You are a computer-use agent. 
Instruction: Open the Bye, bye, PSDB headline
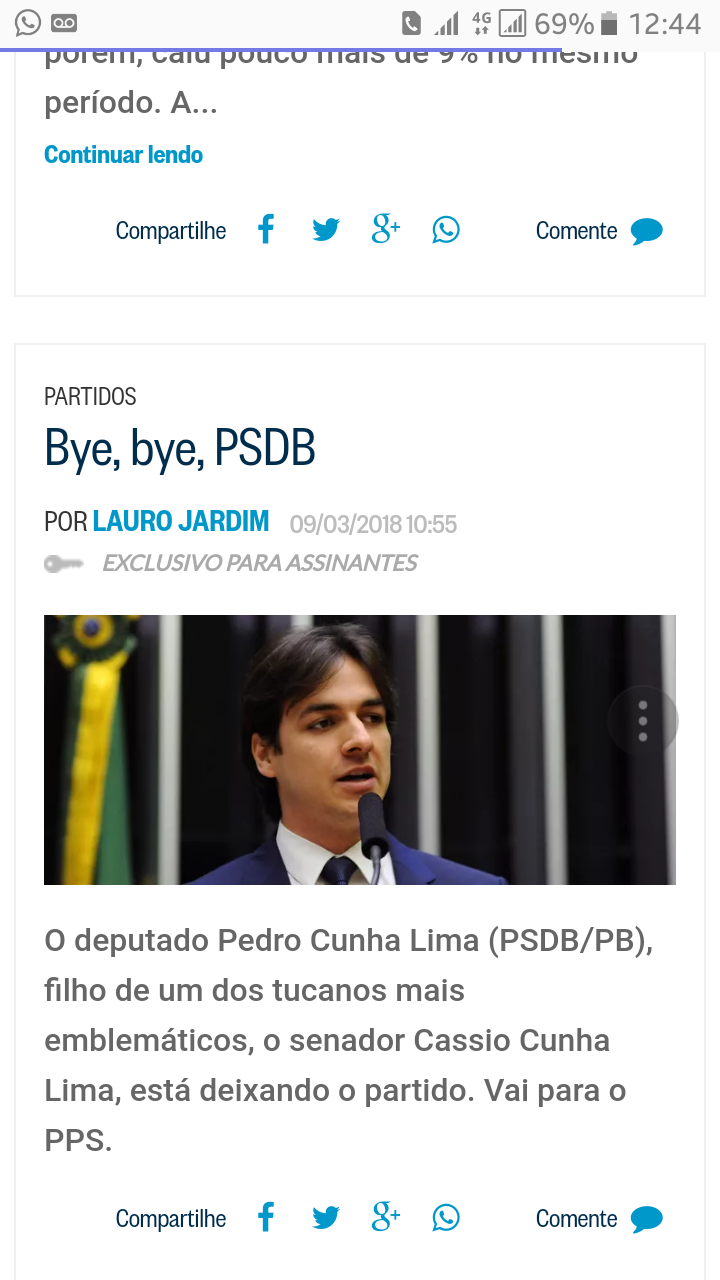(x=180, y=449)
